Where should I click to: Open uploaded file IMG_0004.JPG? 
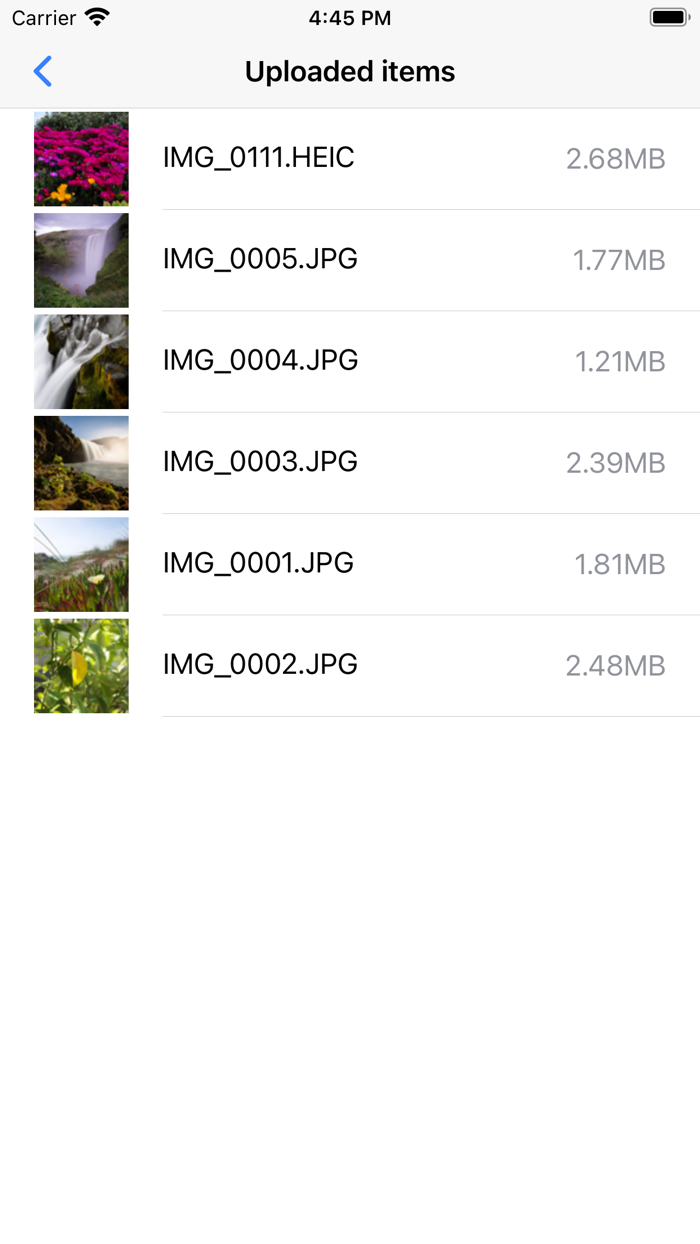(x=260, y=361)
